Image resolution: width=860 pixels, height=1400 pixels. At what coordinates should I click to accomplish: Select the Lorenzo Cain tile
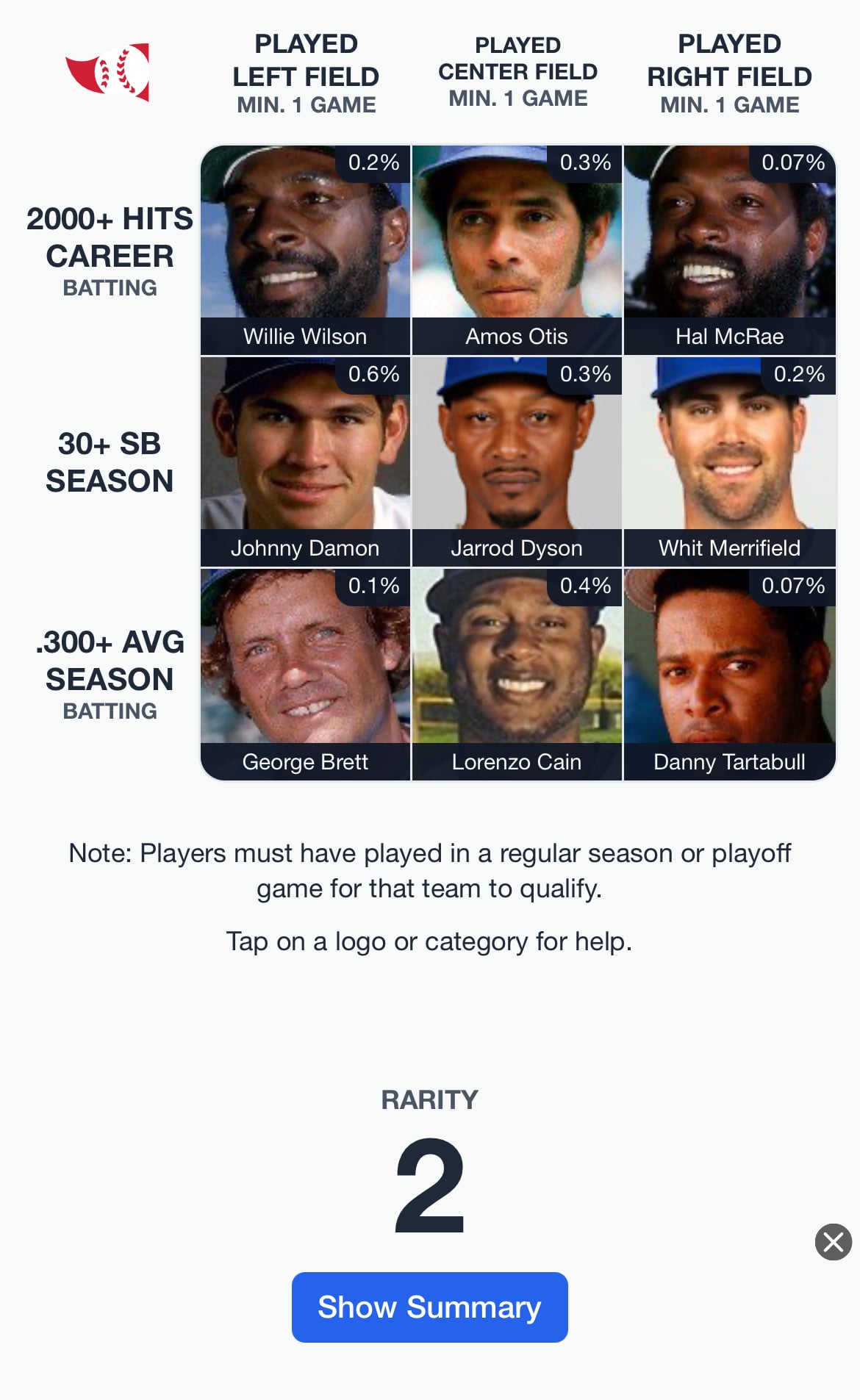pyautogui.click(x=517, y=674)
